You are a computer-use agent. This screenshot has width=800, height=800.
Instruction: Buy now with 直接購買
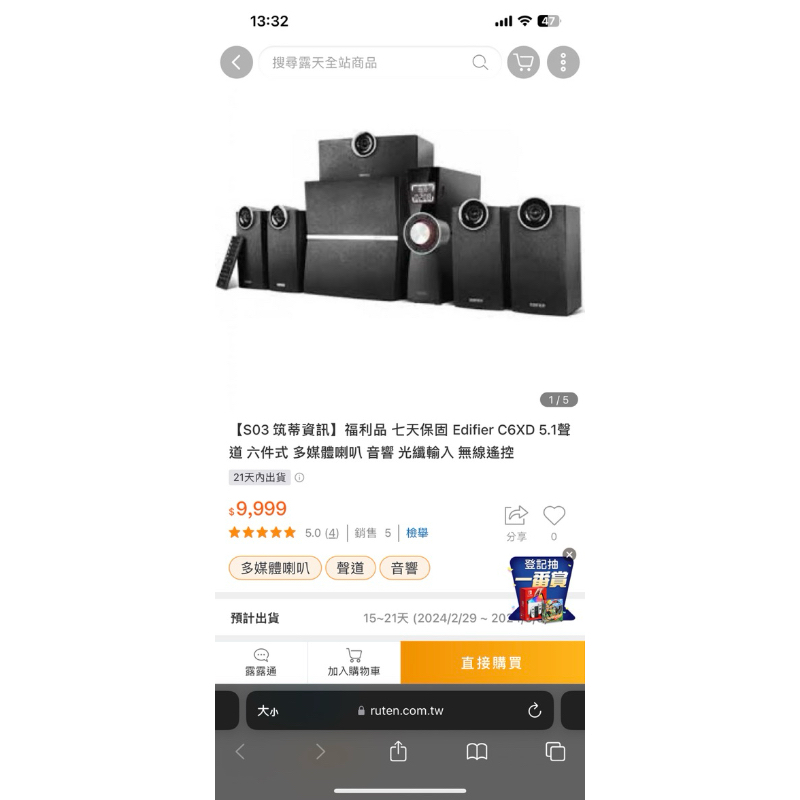pyautogui.click(x=492, y=662)
